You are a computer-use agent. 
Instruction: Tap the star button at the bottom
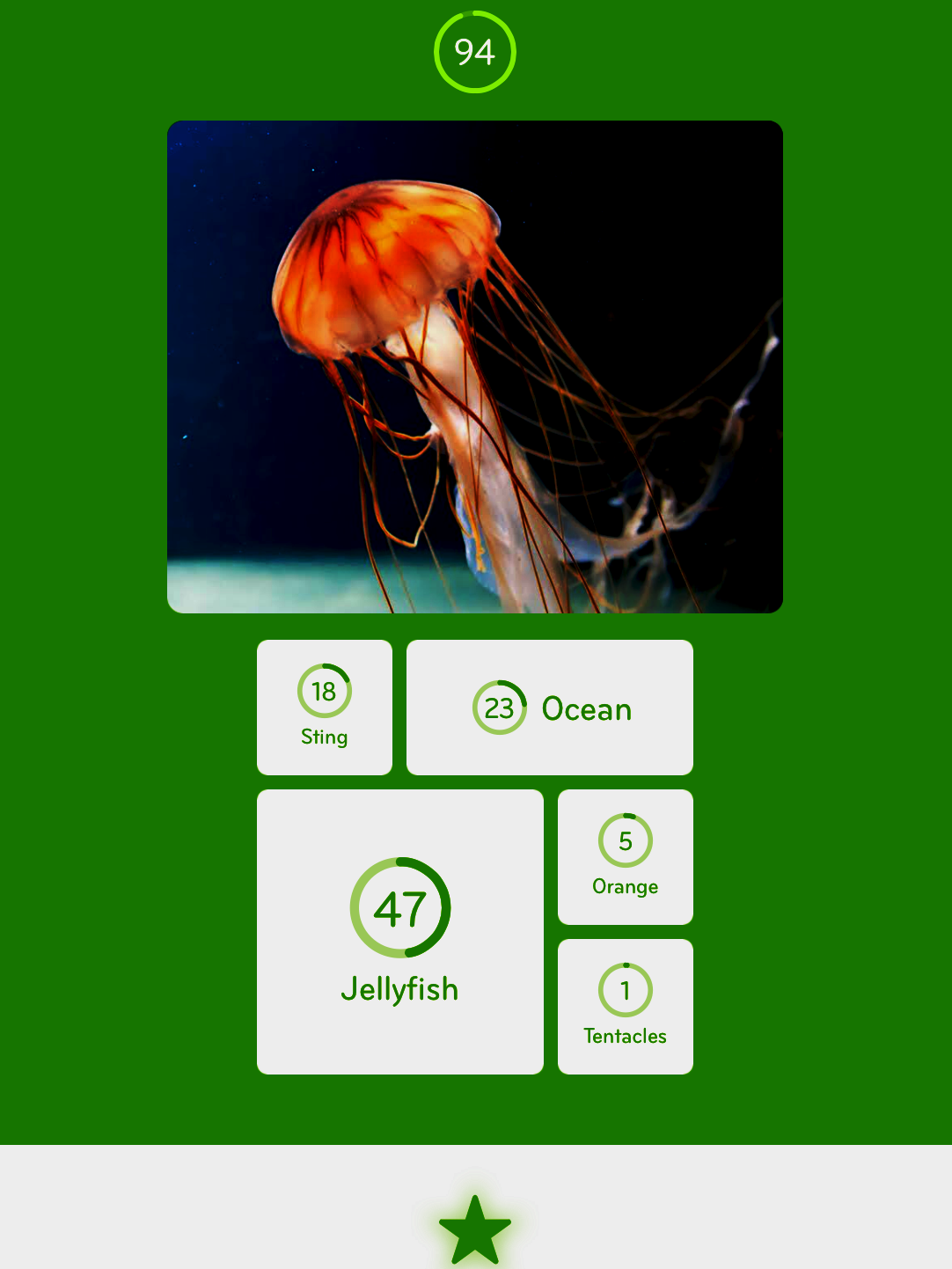coord(475,1229)
